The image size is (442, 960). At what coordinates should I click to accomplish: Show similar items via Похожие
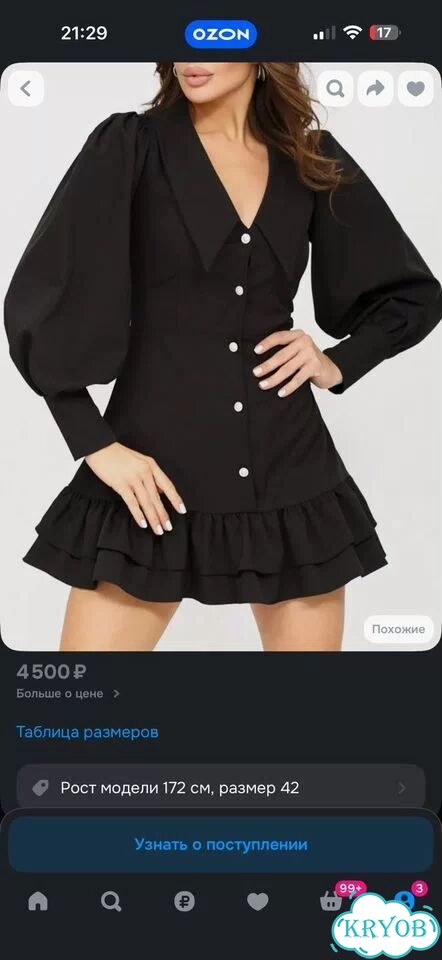[x=398, y=629]
